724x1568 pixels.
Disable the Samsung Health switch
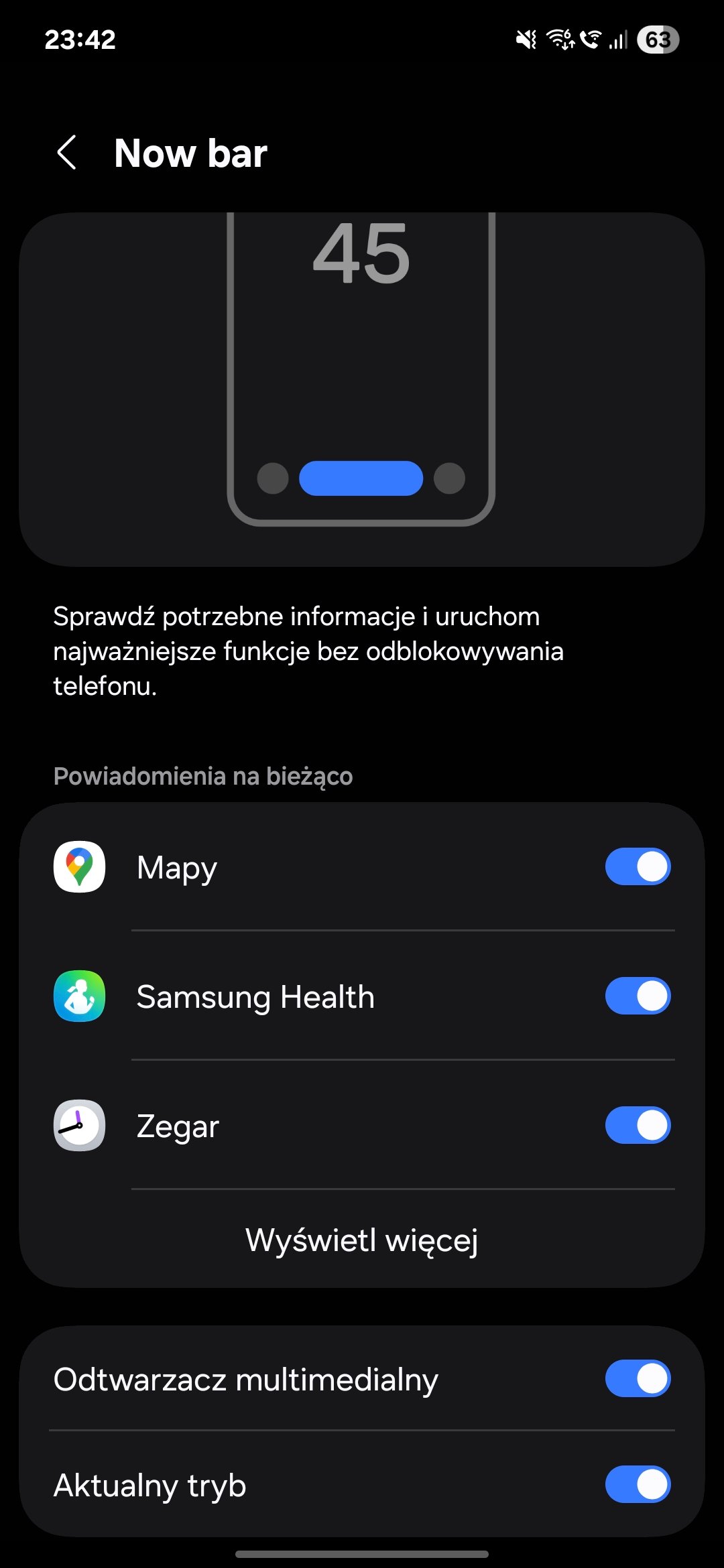pyautogui.click(x=638, y=996)
